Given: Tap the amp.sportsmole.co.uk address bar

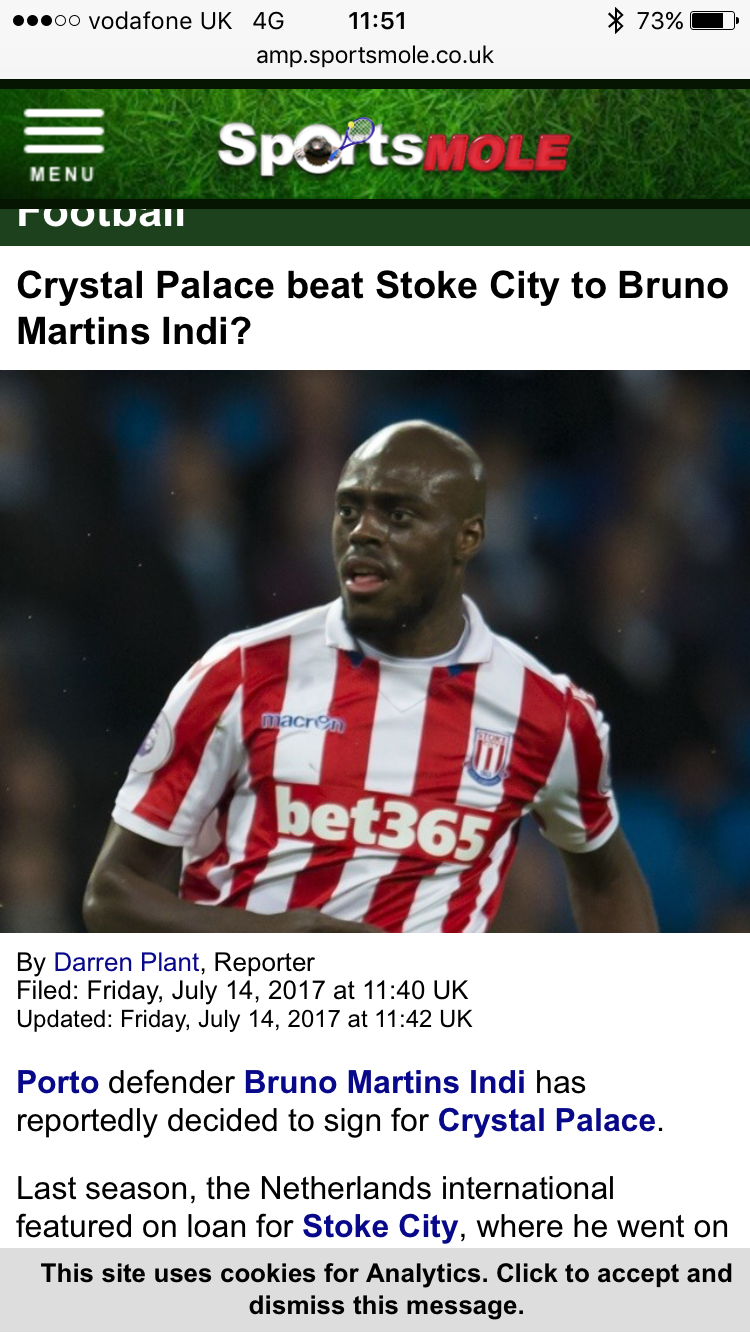Looking at the screenshot, I should pos(375,55).
